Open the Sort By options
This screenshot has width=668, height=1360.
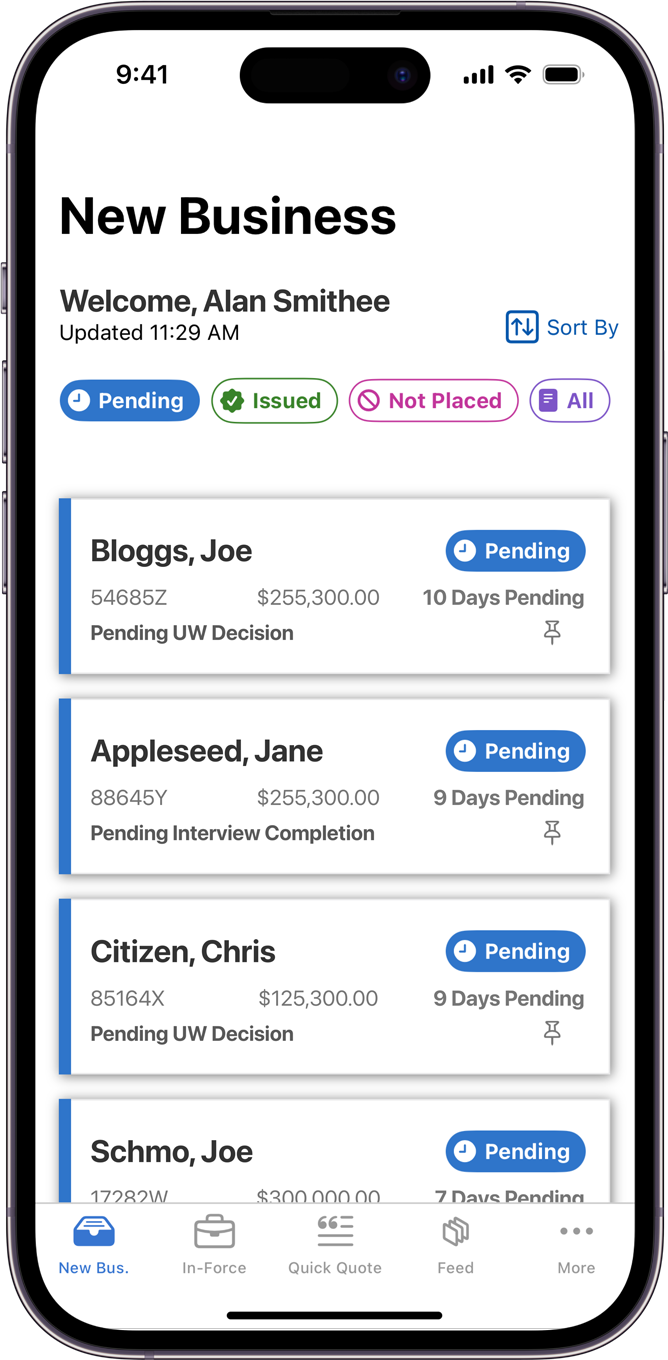pyautogui.click(x=562, y=327)
